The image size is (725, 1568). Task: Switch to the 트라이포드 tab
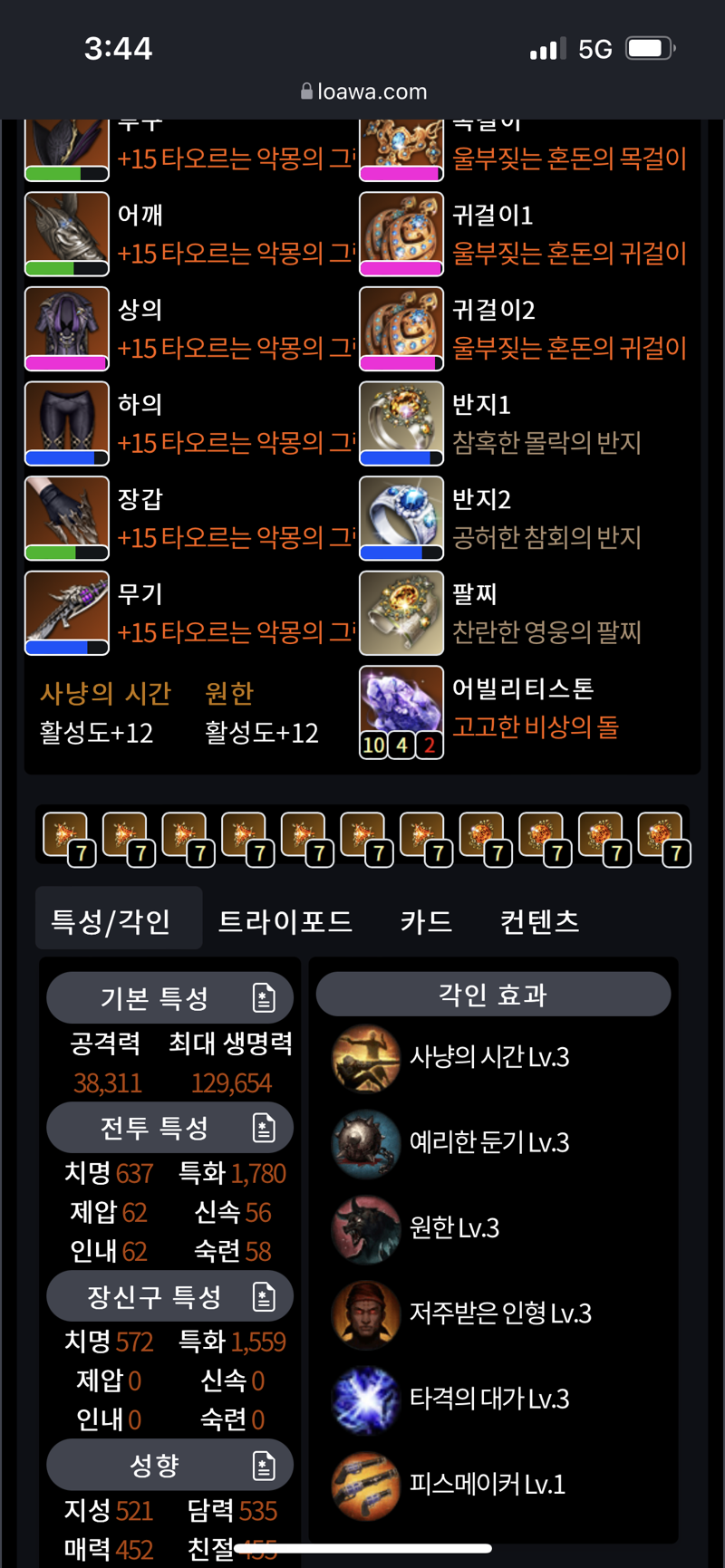(285, 921)
